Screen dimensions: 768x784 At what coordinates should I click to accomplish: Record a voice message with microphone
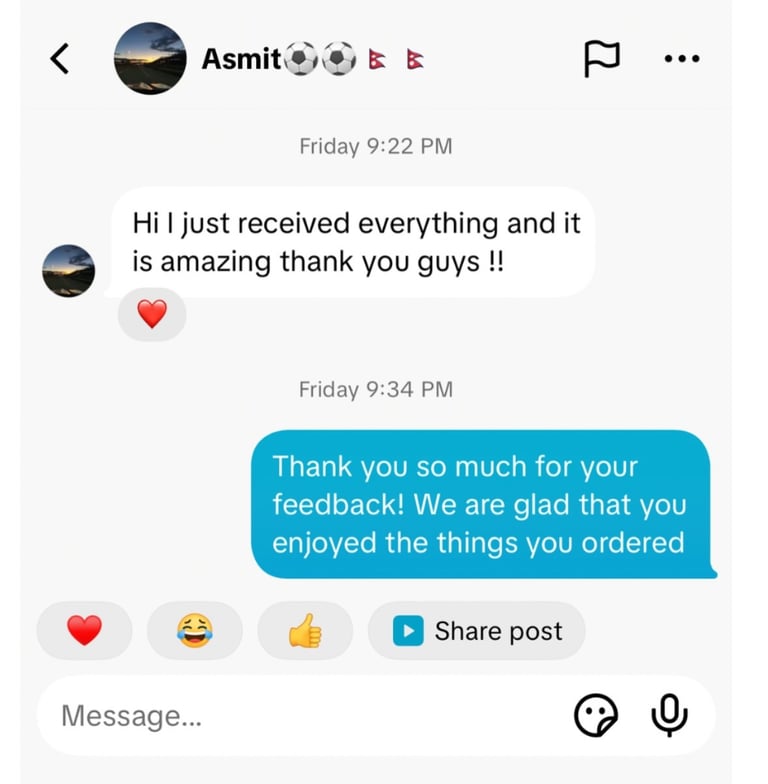point(669,715)
